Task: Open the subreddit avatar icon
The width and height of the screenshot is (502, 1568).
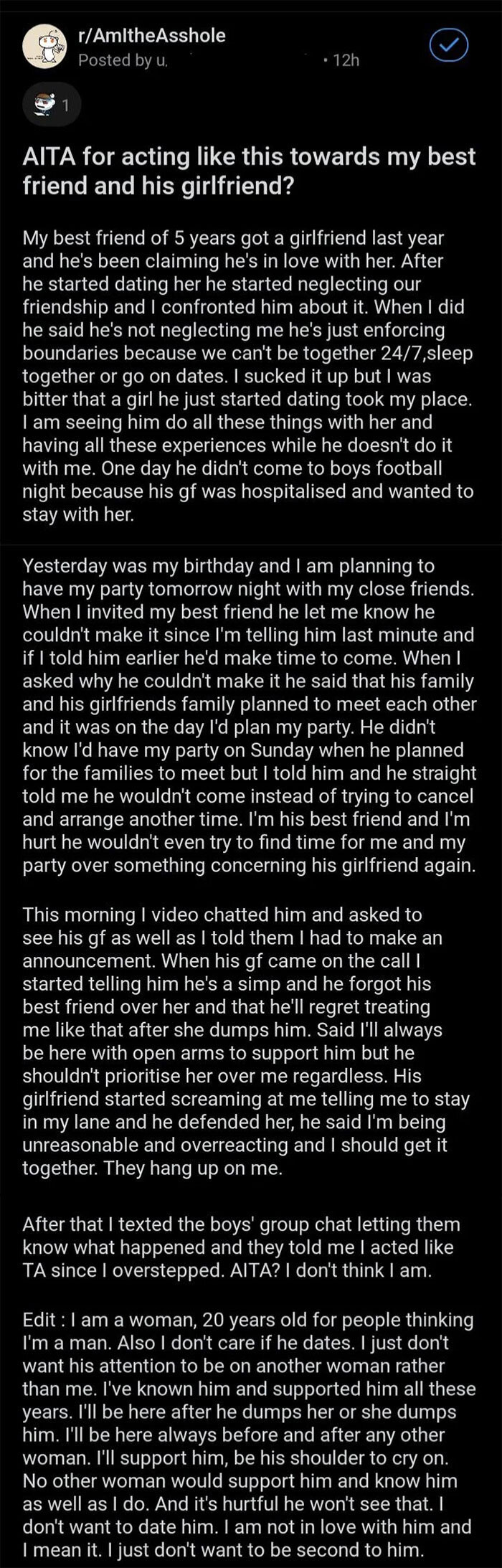Action: (x=44, y=48)
